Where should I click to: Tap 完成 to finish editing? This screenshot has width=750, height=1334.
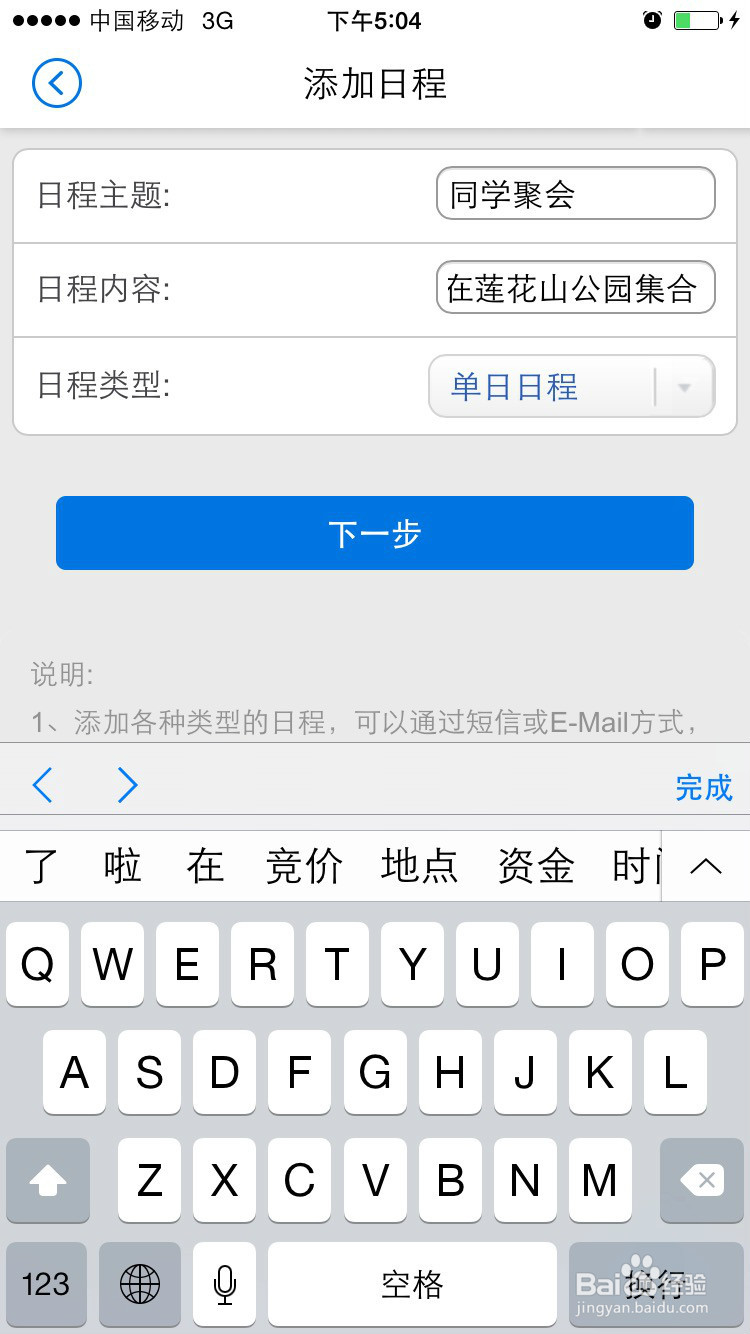tap(704, 788)
